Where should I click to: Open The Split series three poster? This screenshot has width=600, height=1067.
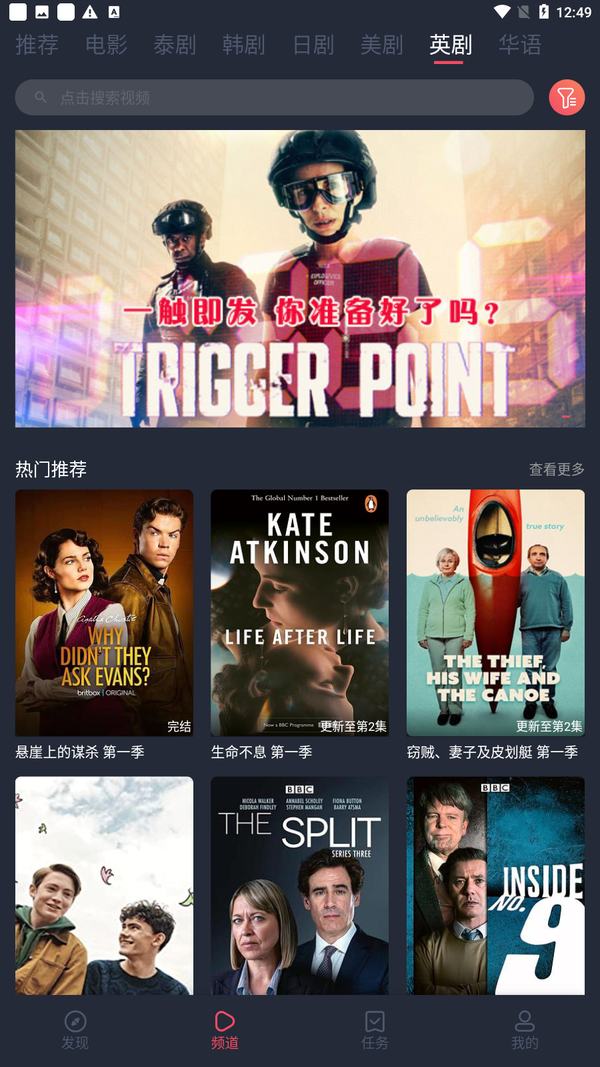[299, 885]
